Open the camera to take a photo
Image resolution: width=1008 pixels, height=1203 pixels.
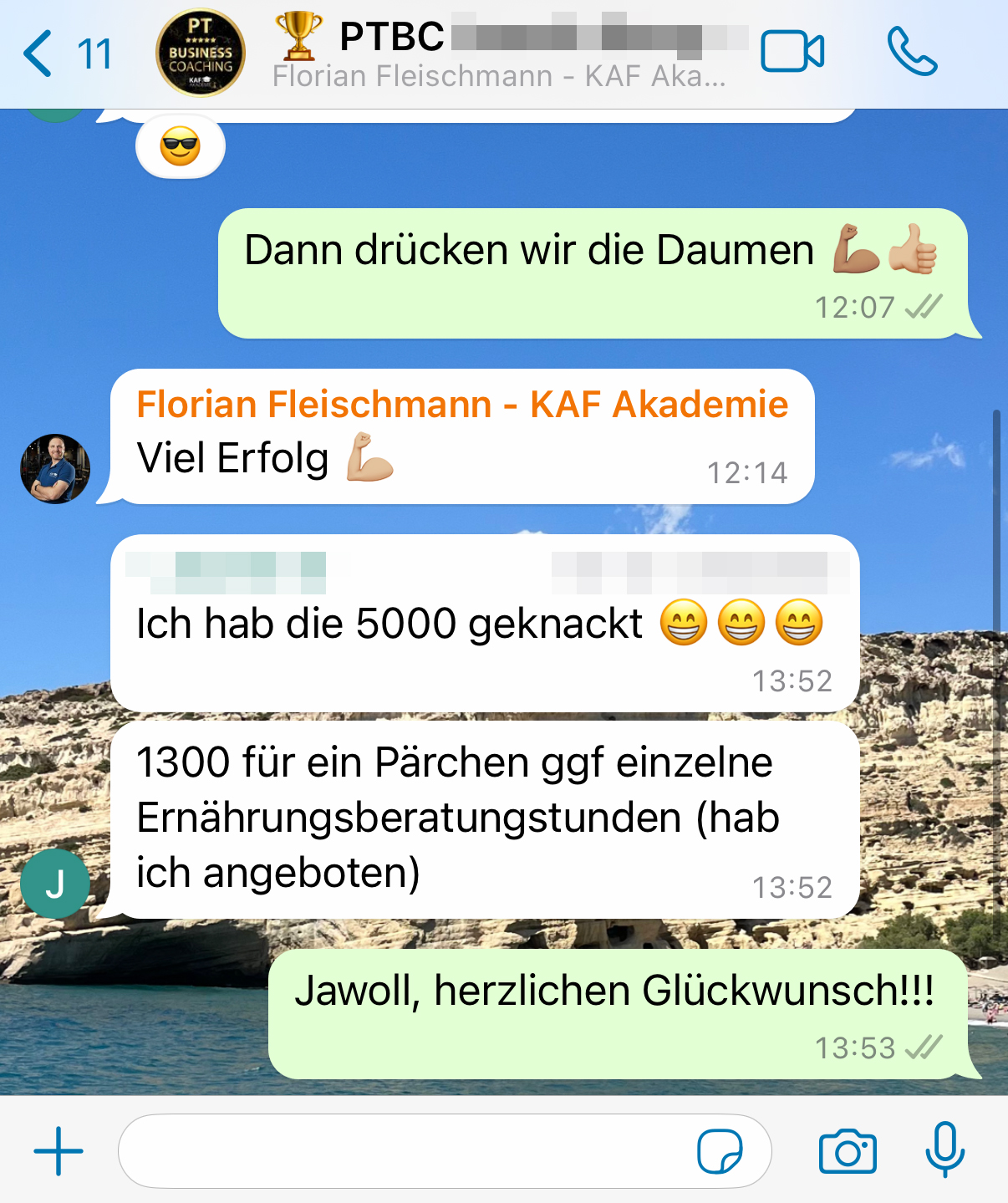848,1151
